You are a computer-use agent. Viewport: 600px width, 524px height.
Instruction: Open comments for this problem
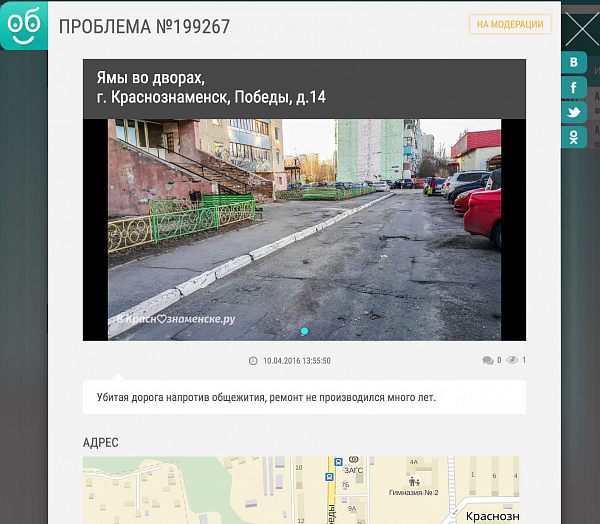click(491, 360)
